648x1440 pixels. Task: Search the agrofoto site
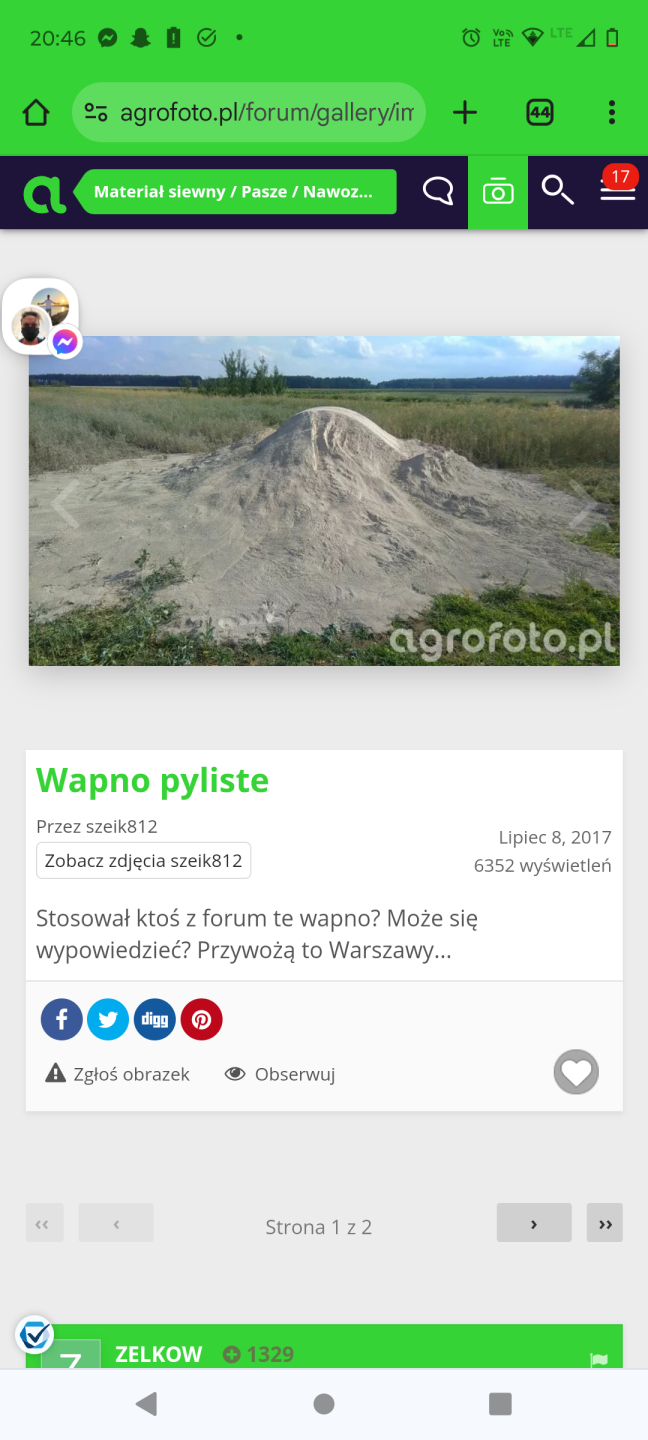[x=557, y=190]
